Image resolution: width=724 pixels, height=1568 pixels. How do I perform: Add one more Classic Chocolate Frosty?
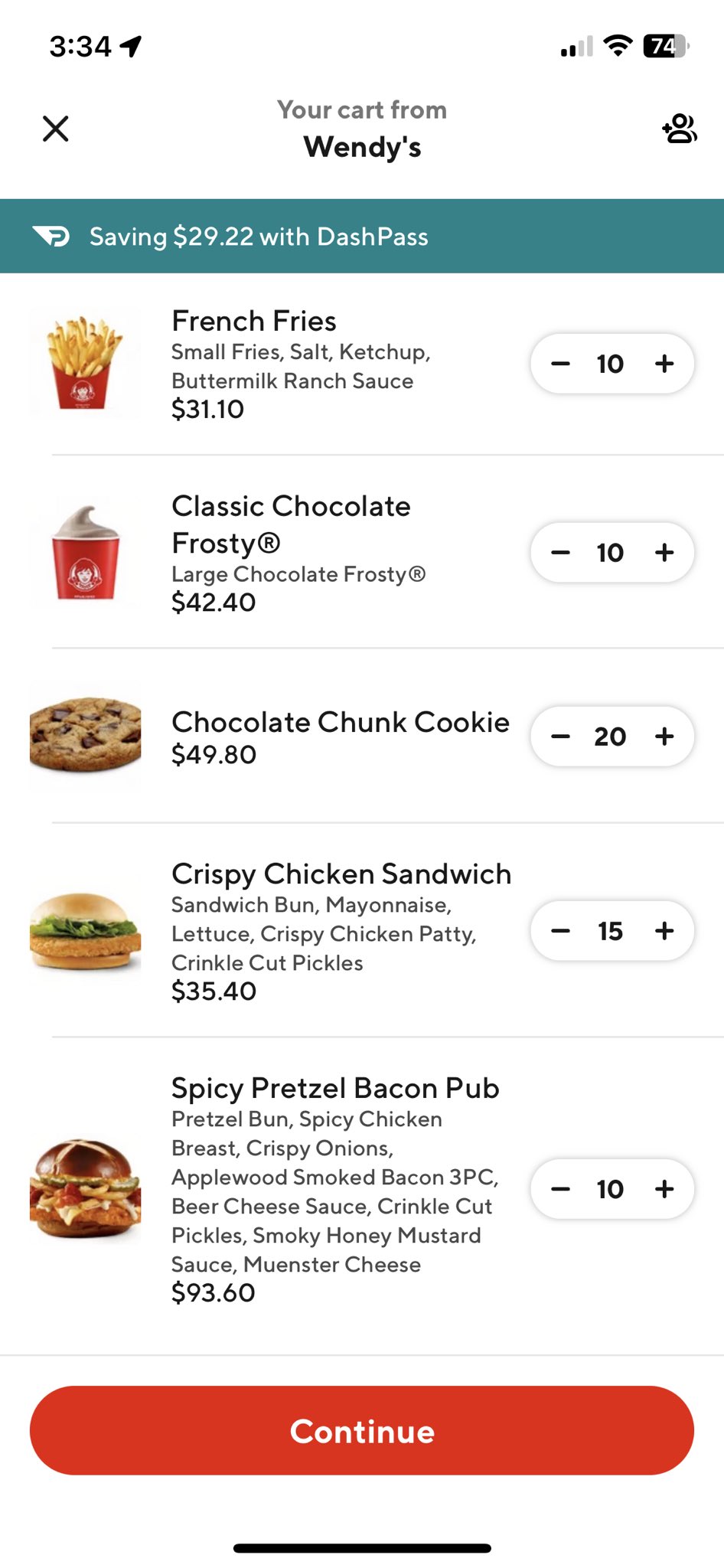tap(664, 553)
